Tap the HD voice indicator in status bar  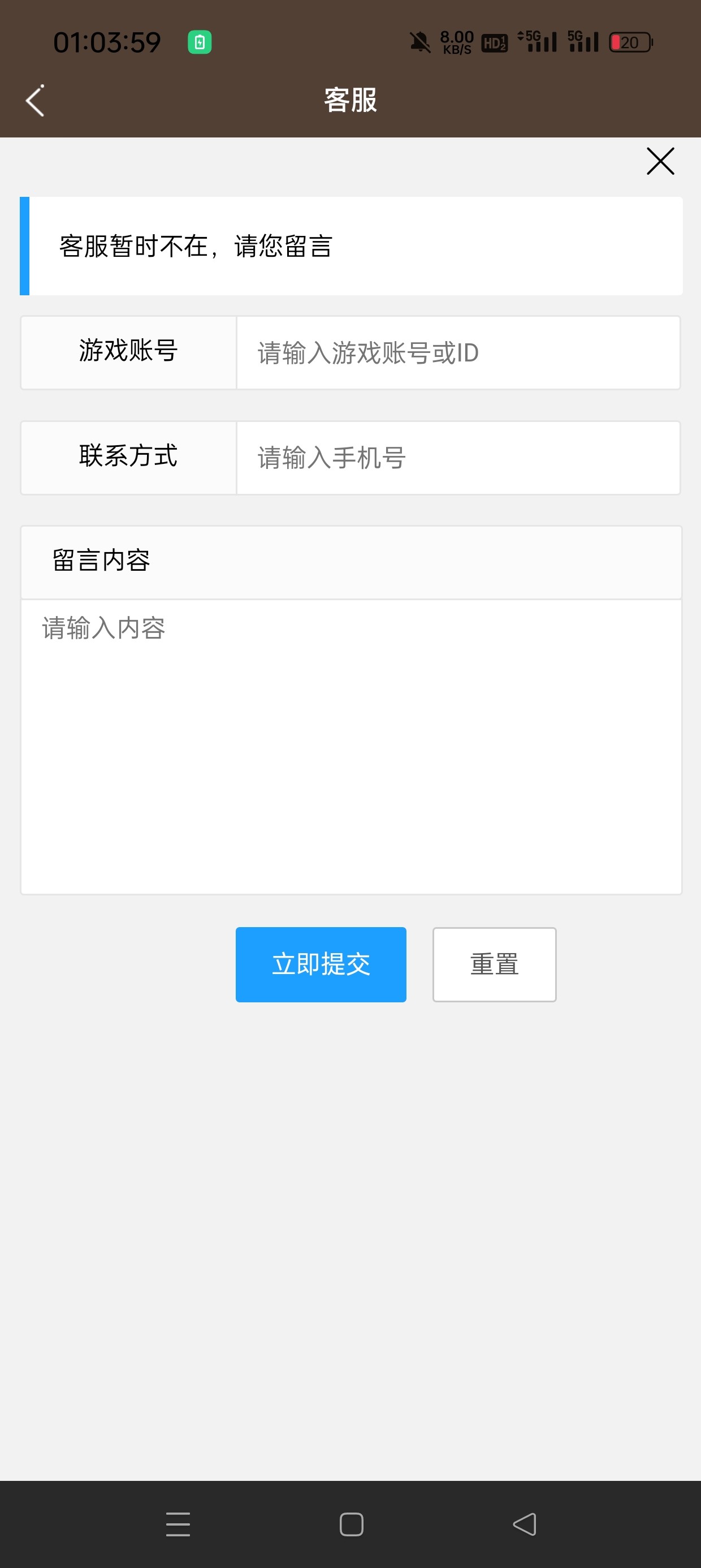pos(494,42)
